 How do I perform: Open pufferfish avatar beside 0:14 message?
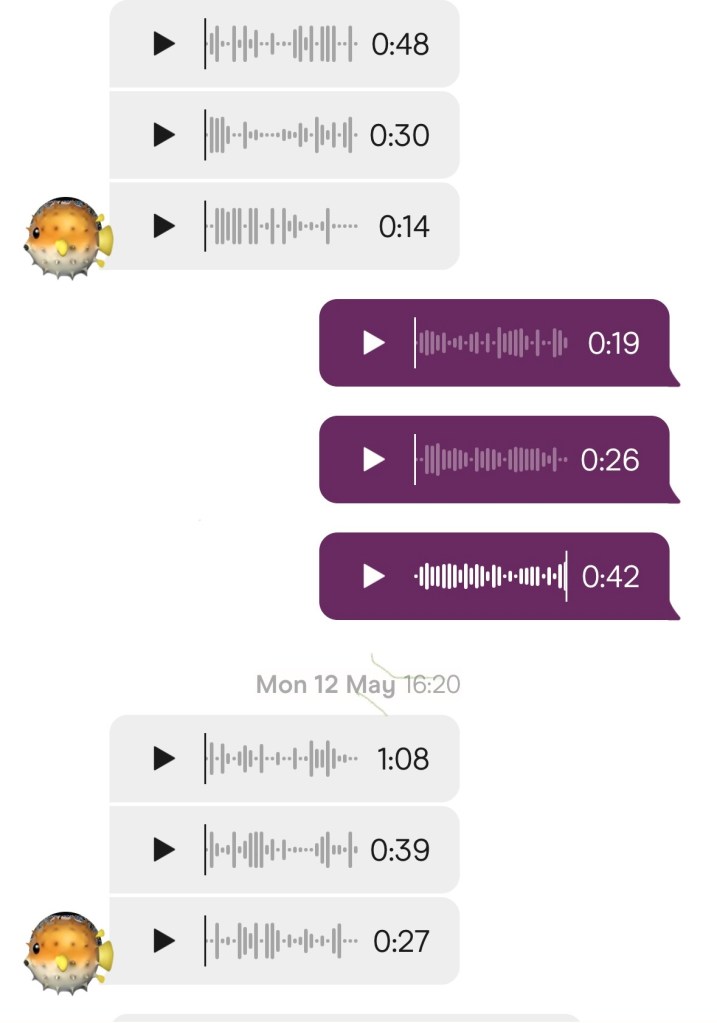(66, 237)
